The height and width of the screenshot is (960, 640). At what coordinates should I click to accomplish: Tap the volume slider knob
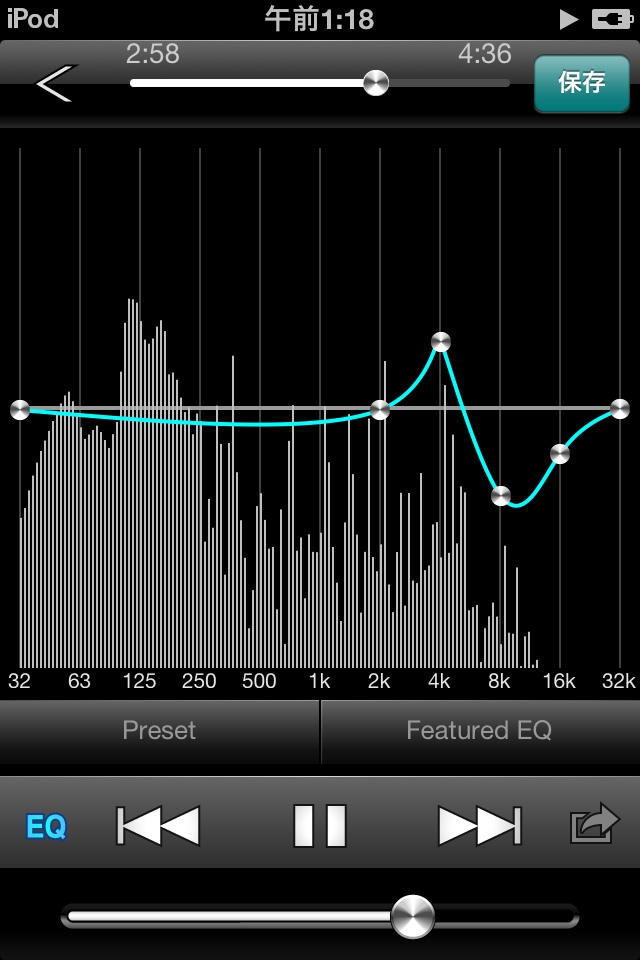click(x=413, y=916)
